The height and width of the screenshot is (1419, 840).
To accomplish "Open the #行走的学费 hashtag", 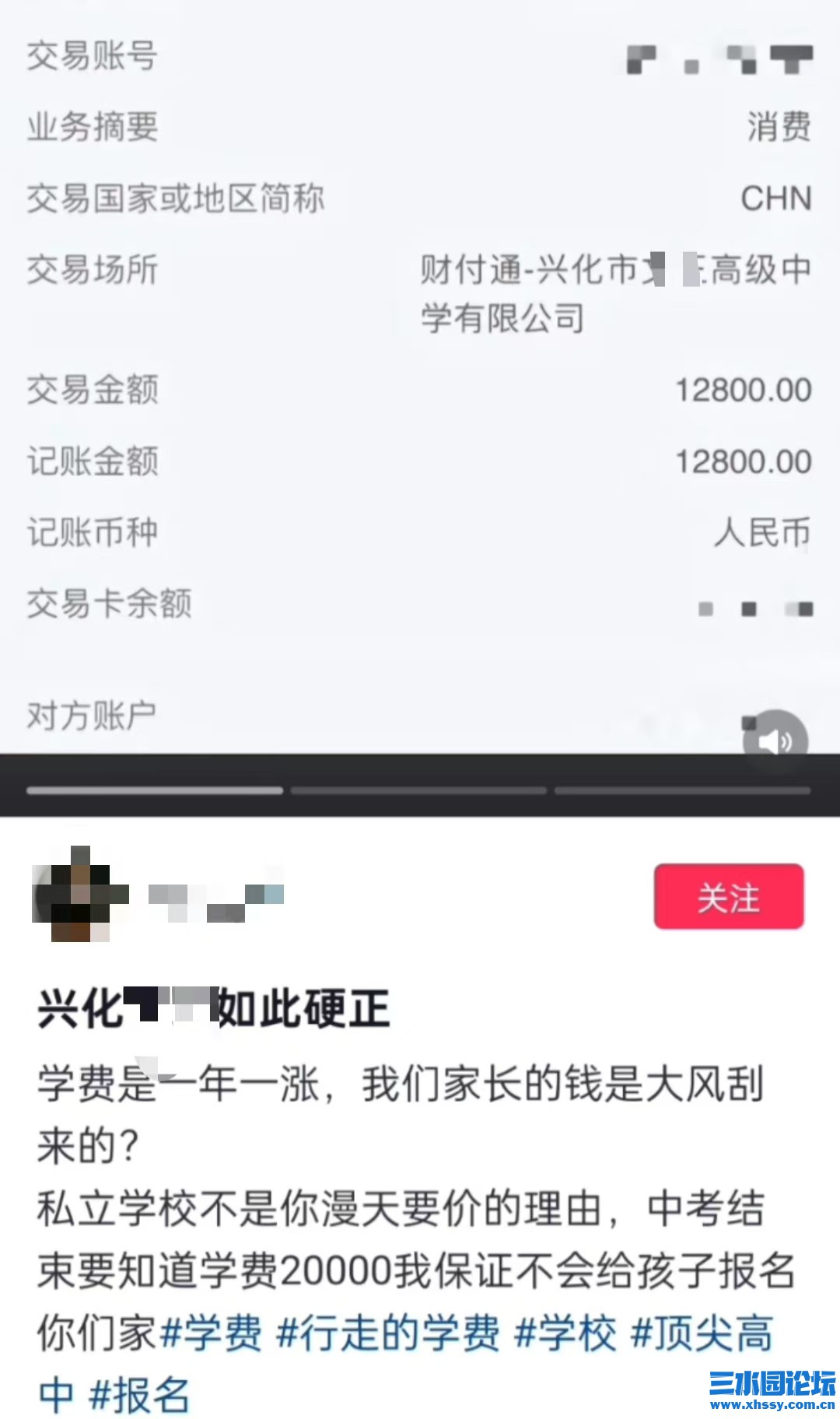I will pos(387,1333).
